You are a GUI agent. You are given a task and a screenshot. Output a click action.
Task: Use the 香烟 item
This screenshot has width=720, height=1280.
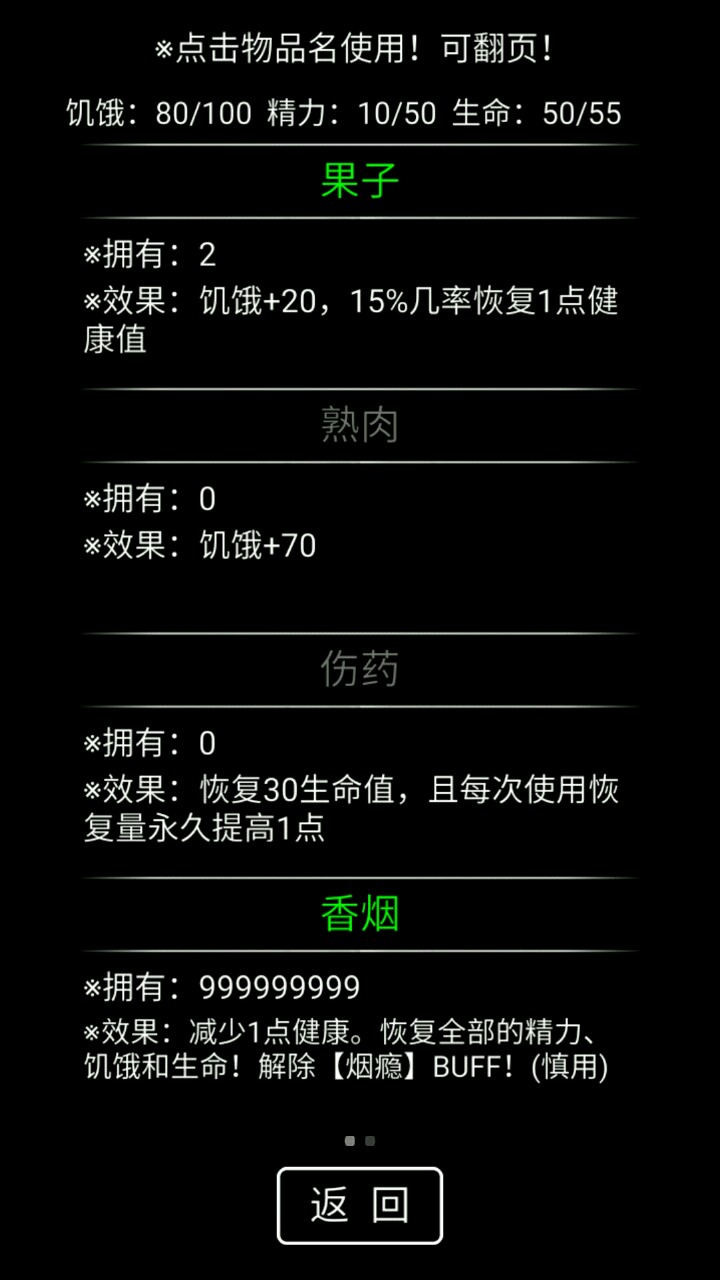tap(360, 914)
